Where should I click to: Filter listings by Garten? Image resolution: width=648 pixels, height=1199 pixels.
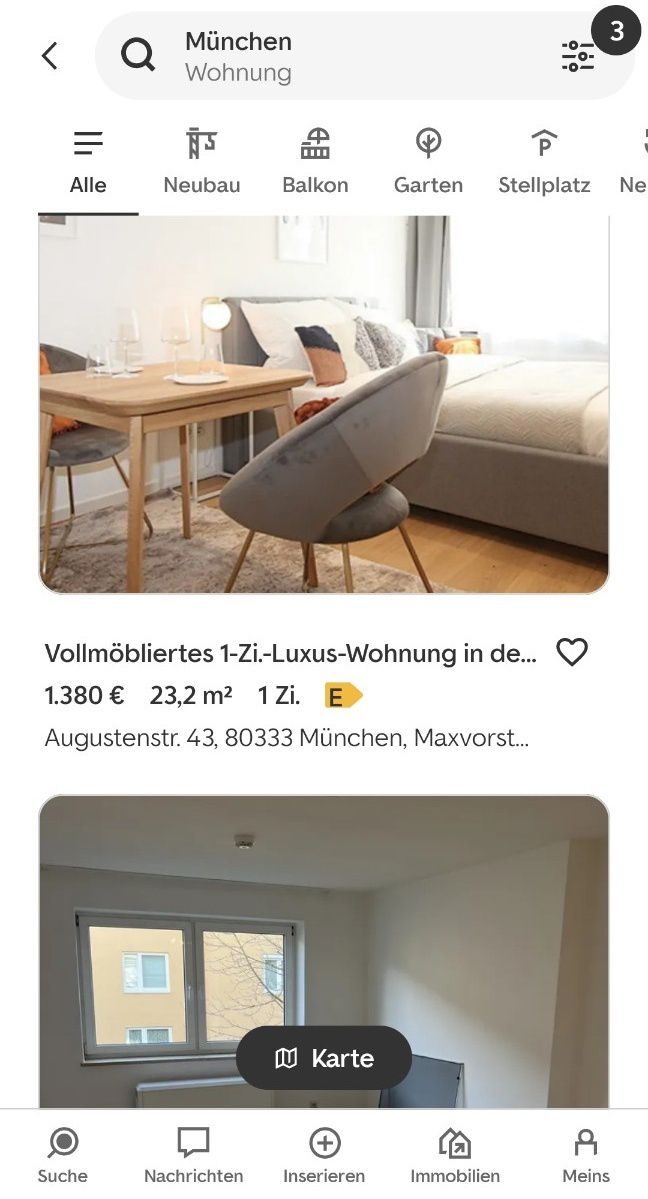428,163
